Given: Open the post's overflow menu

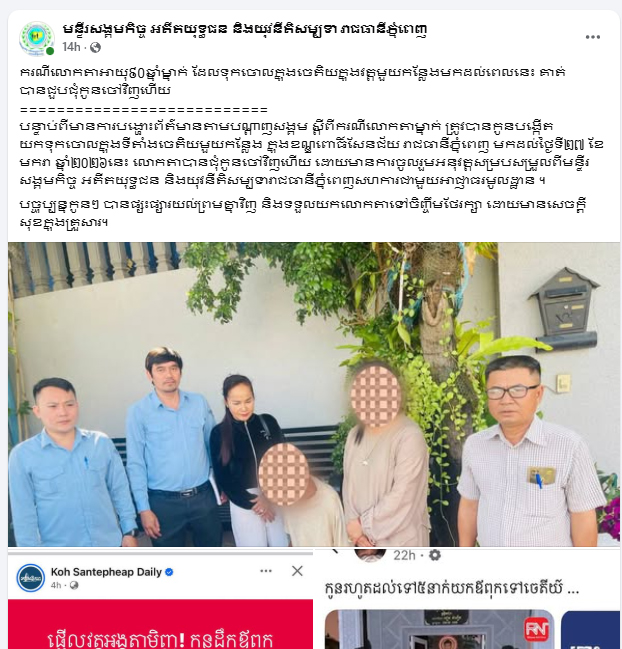Looking at the screenshot, I should [593, 37].
